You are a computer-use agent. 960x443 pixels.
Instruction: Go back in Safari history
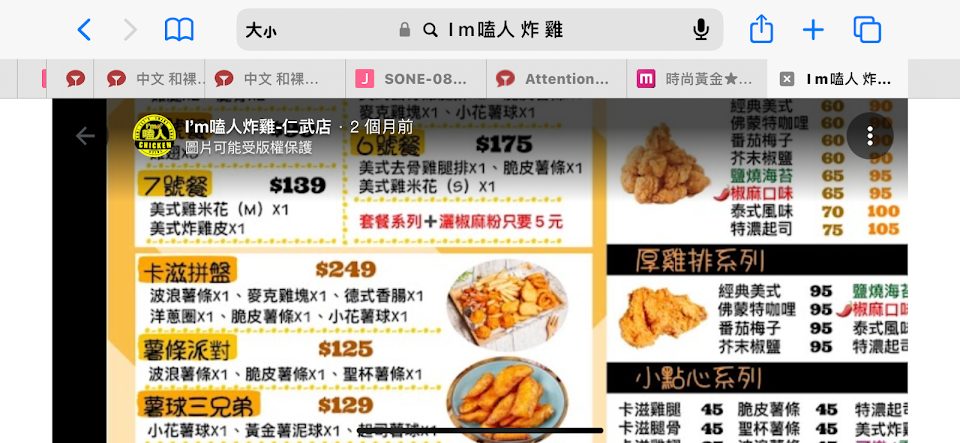coord(84,30)
